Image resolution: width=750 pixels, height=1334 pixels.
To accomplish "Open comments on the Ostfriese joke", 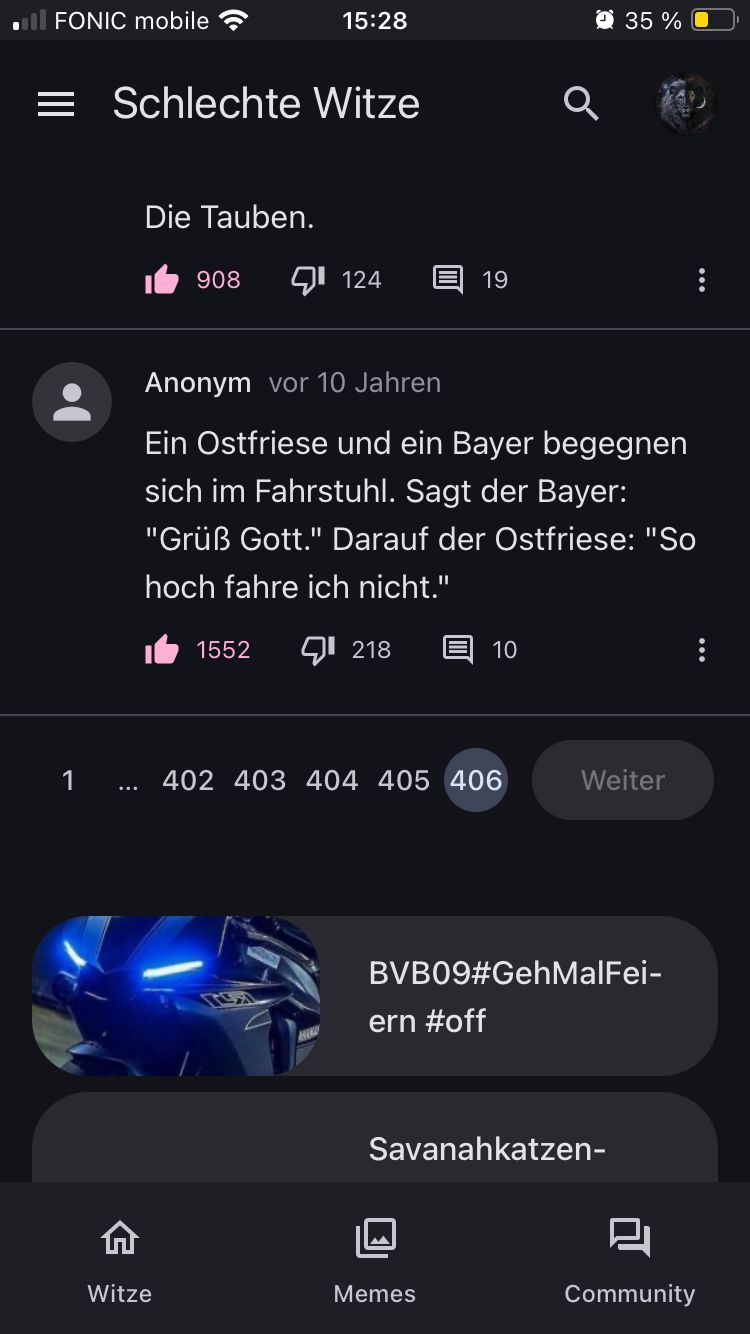I will coord(458,650).
